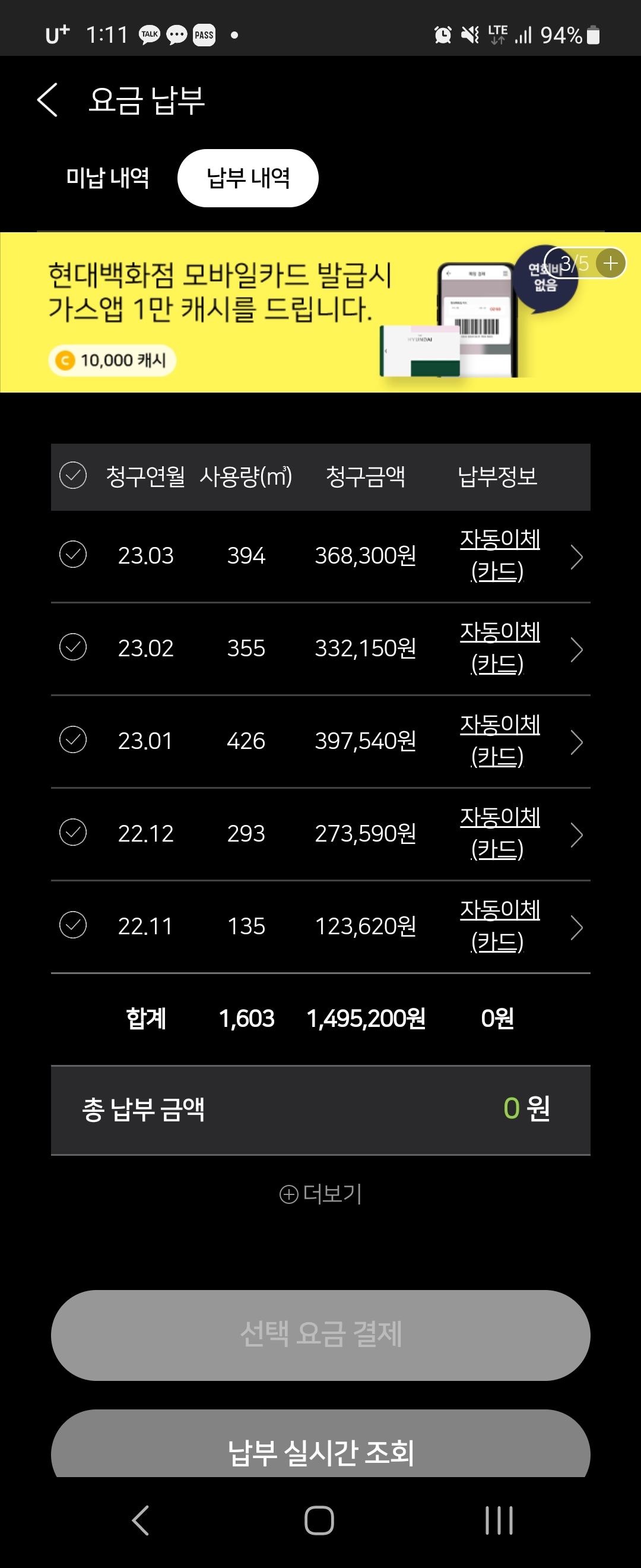
Task: Select the 납부 내역 tab
Action: pos(247,178)
